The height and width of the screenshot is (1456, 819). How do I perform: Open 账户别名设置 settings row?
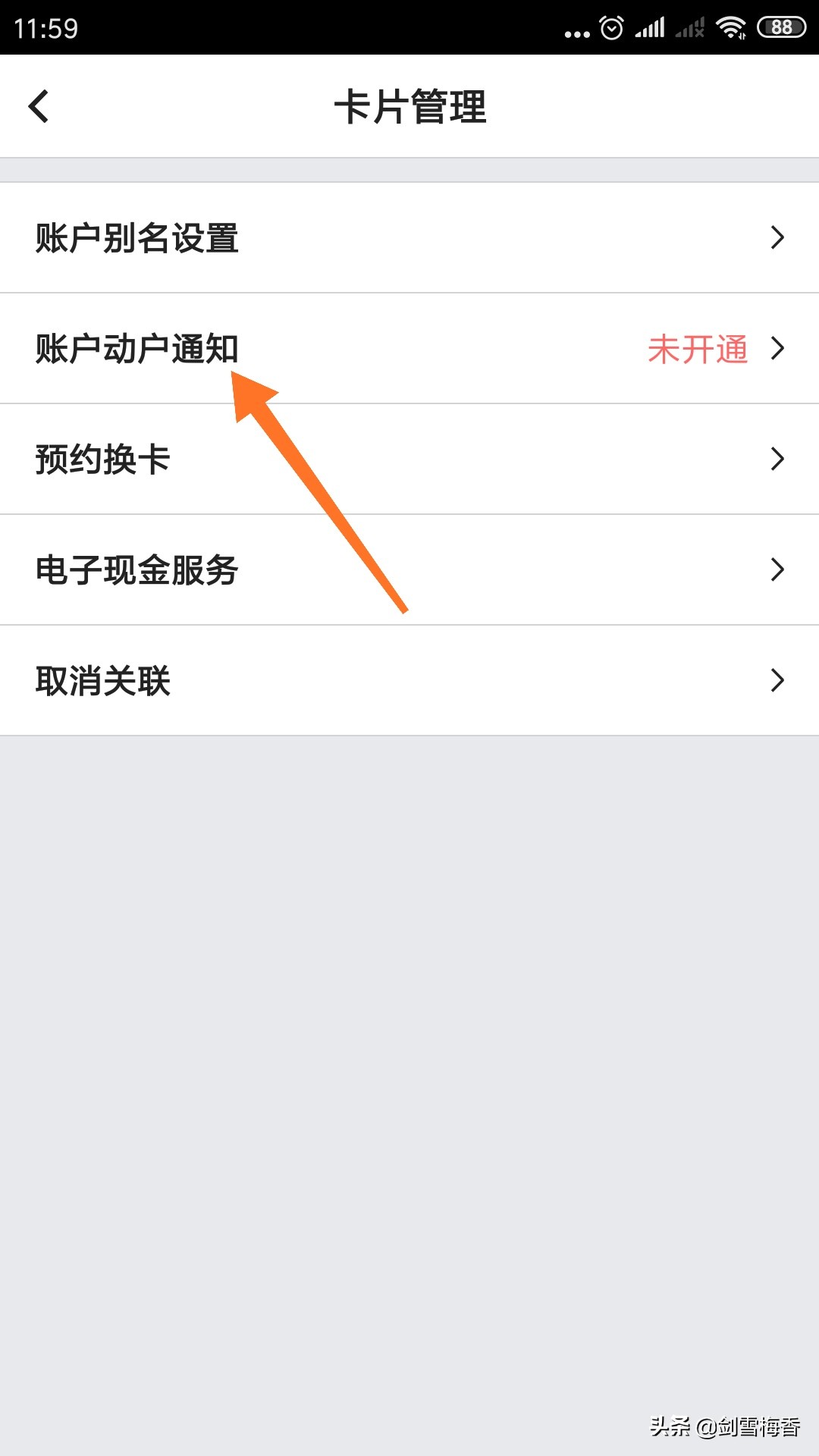136,237
